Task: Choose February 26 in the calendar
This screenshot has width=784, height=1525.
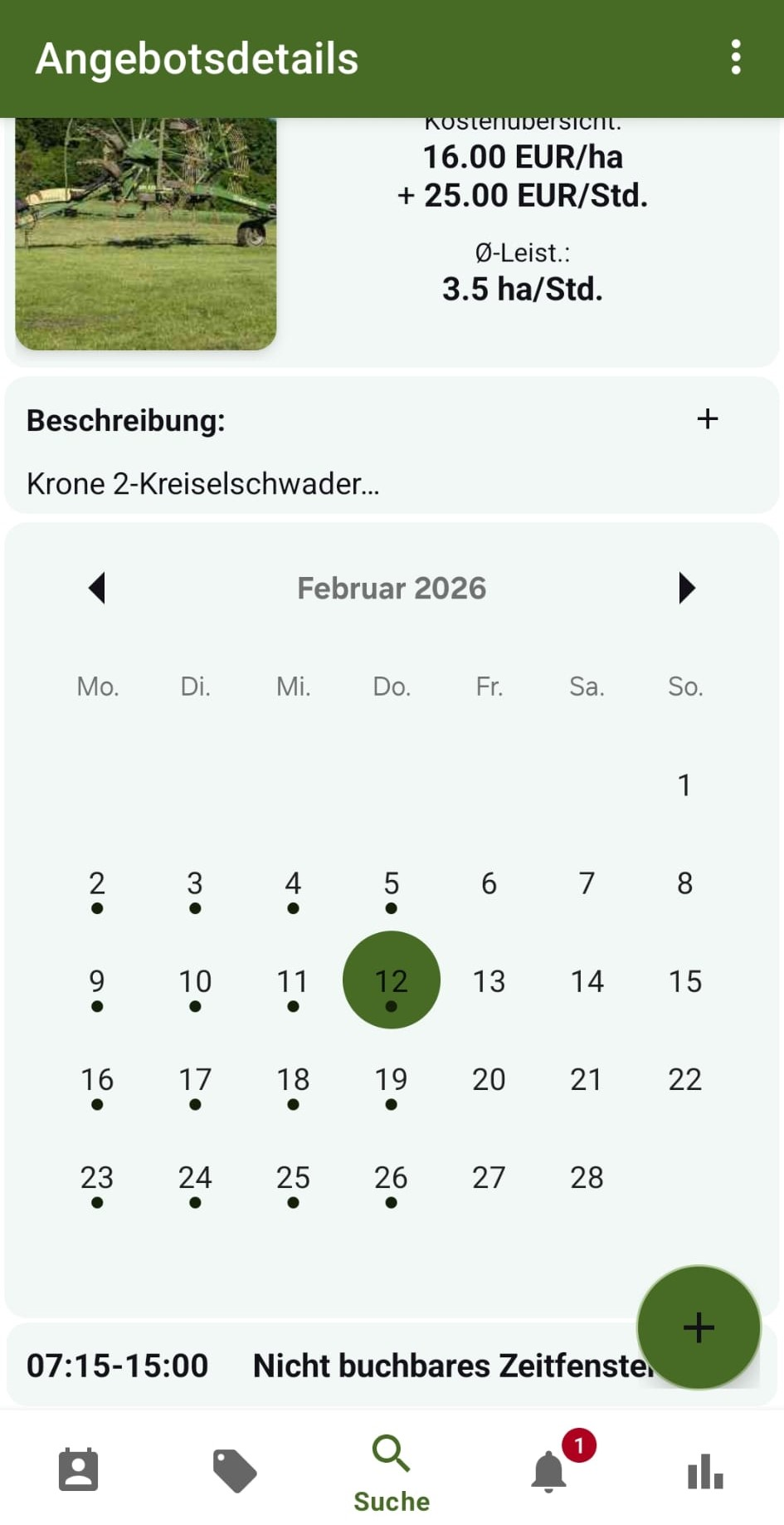Action: tap(391, 1177)
